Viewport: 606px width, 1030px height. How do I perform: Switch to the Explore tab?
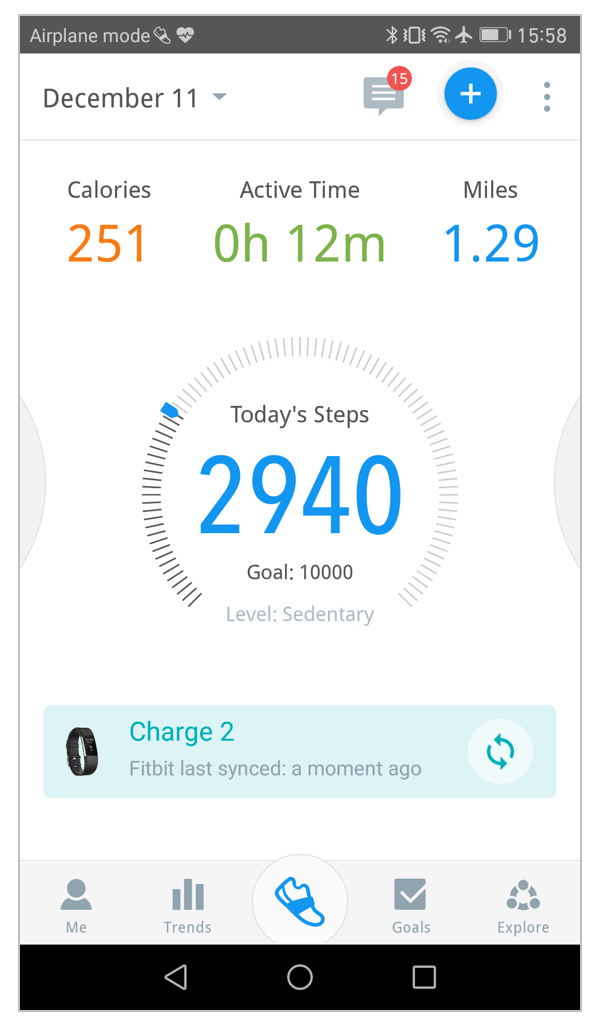tap(523, 906)
